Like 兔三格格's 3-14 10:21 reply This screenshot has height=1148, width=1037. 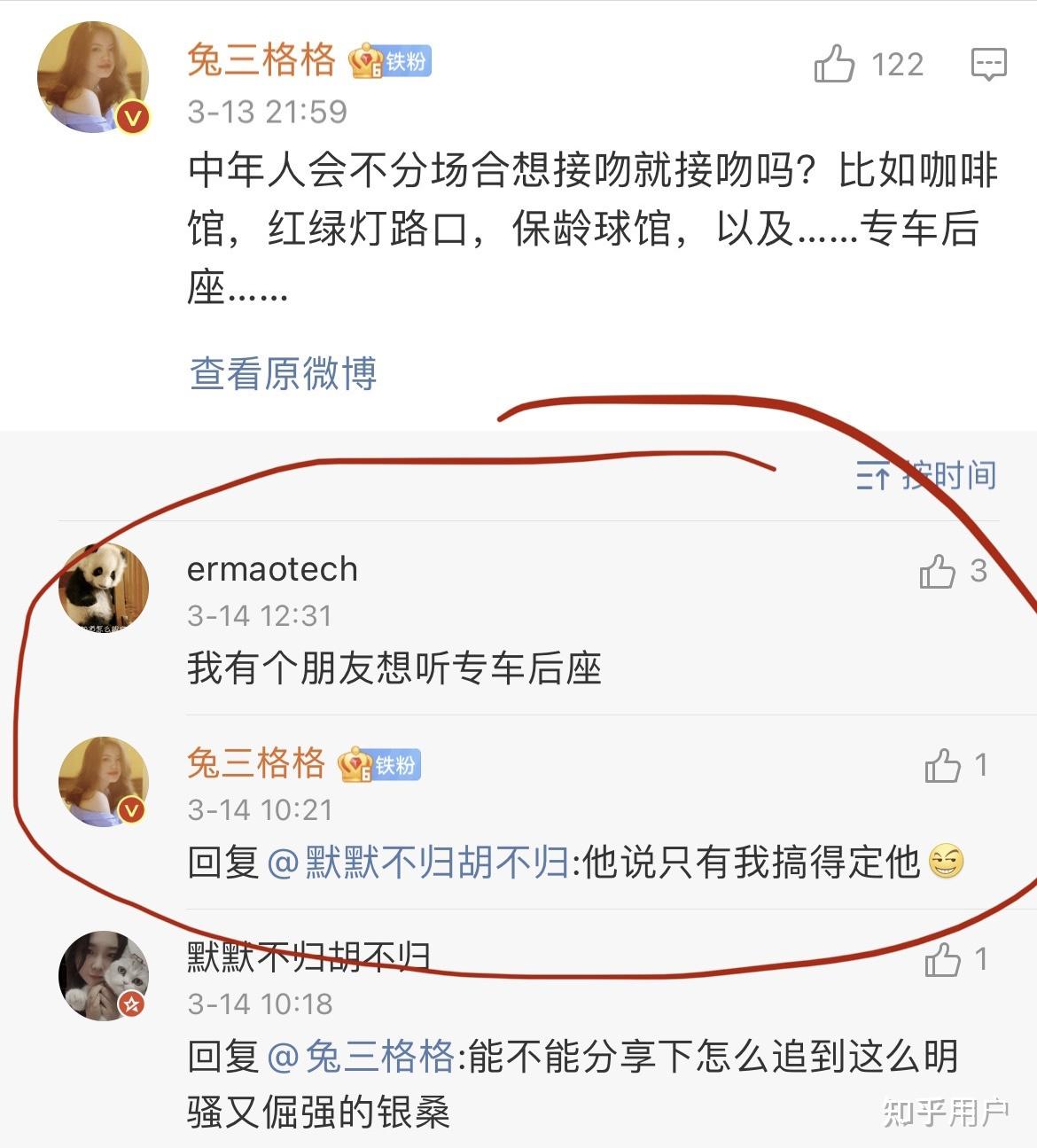point(942,766)
